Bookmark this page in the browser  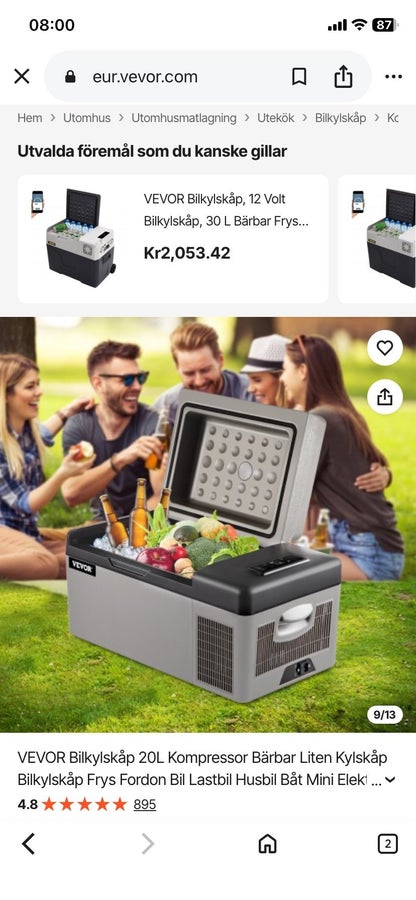pyautogui.click(x=299, y=76)
